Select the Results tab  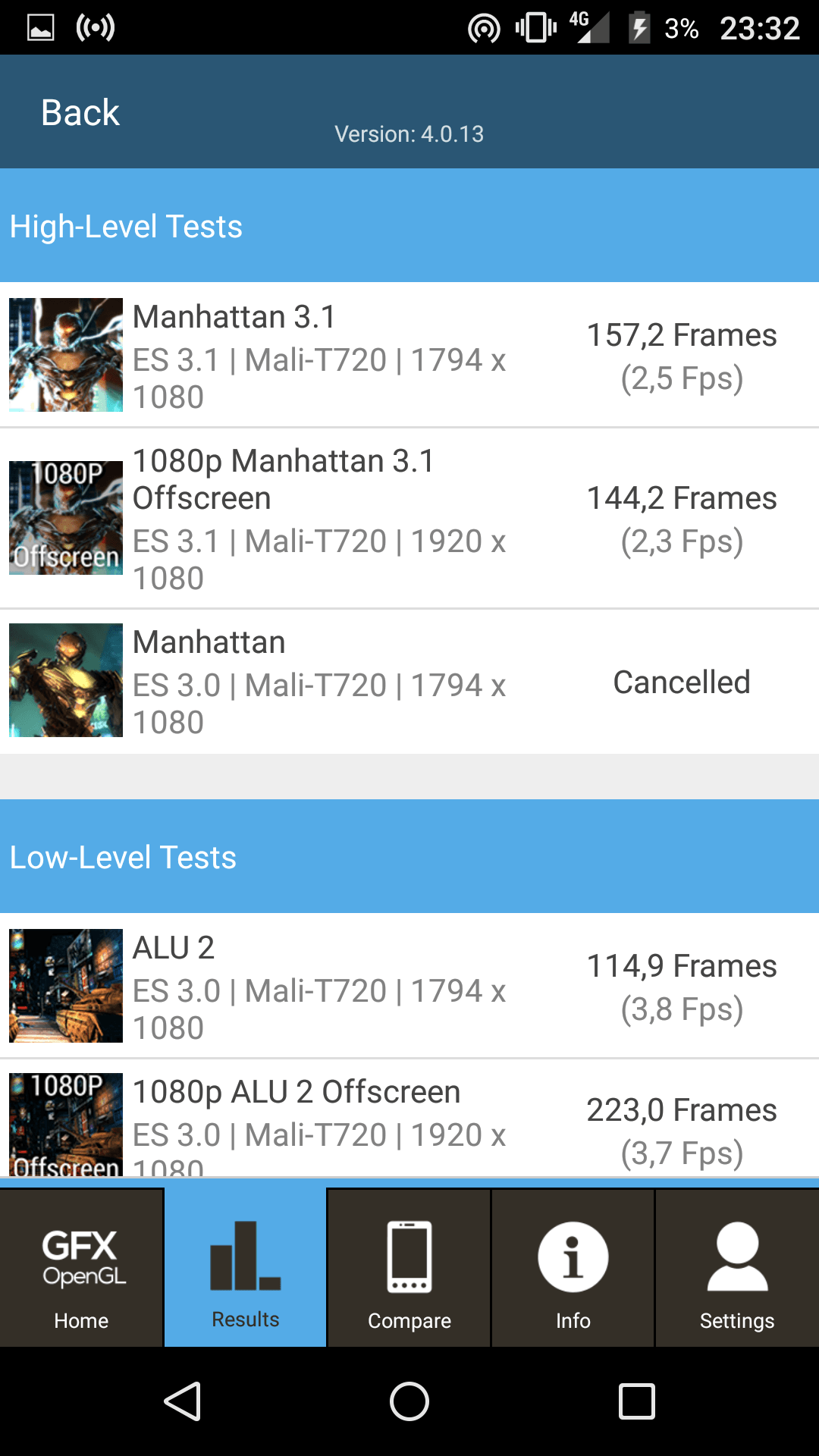[246, 1267]
